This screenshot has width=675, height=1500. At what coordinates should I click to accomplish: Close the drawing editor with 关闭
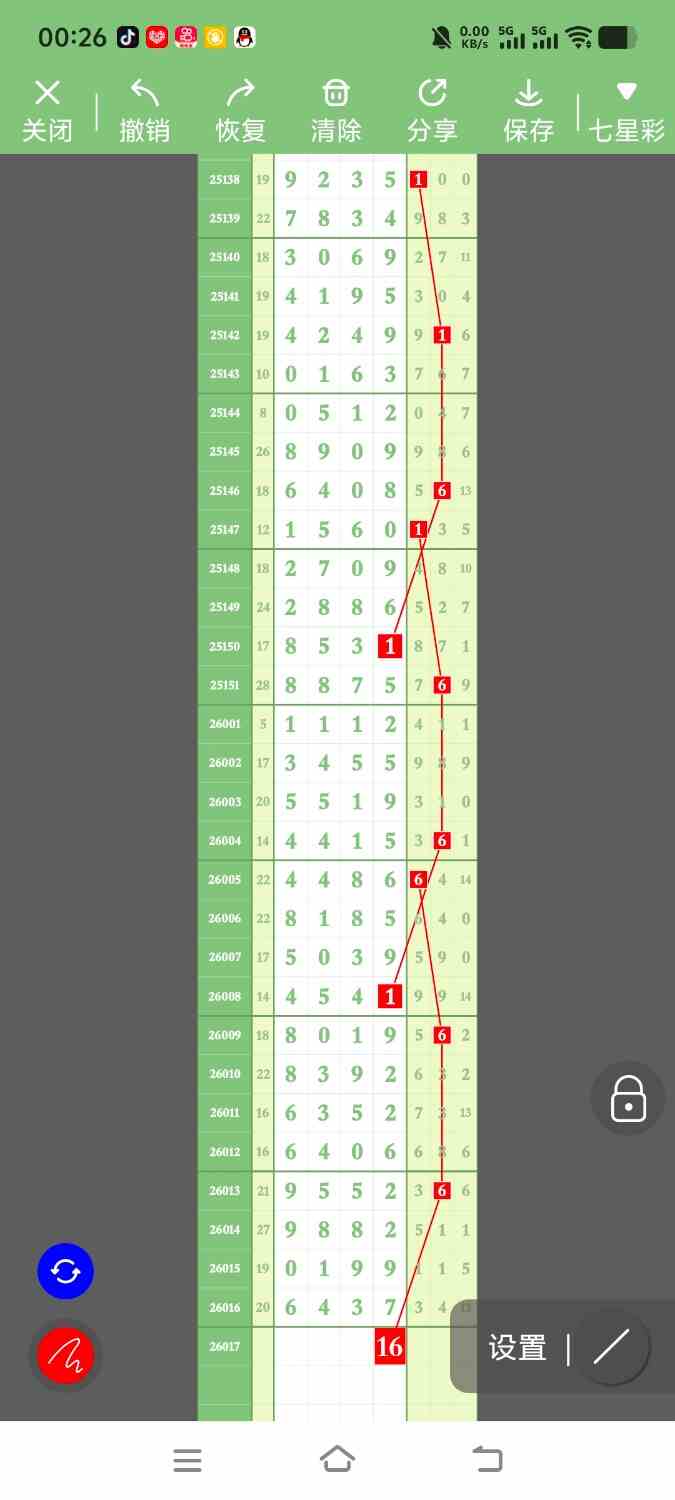pos(47,111)
